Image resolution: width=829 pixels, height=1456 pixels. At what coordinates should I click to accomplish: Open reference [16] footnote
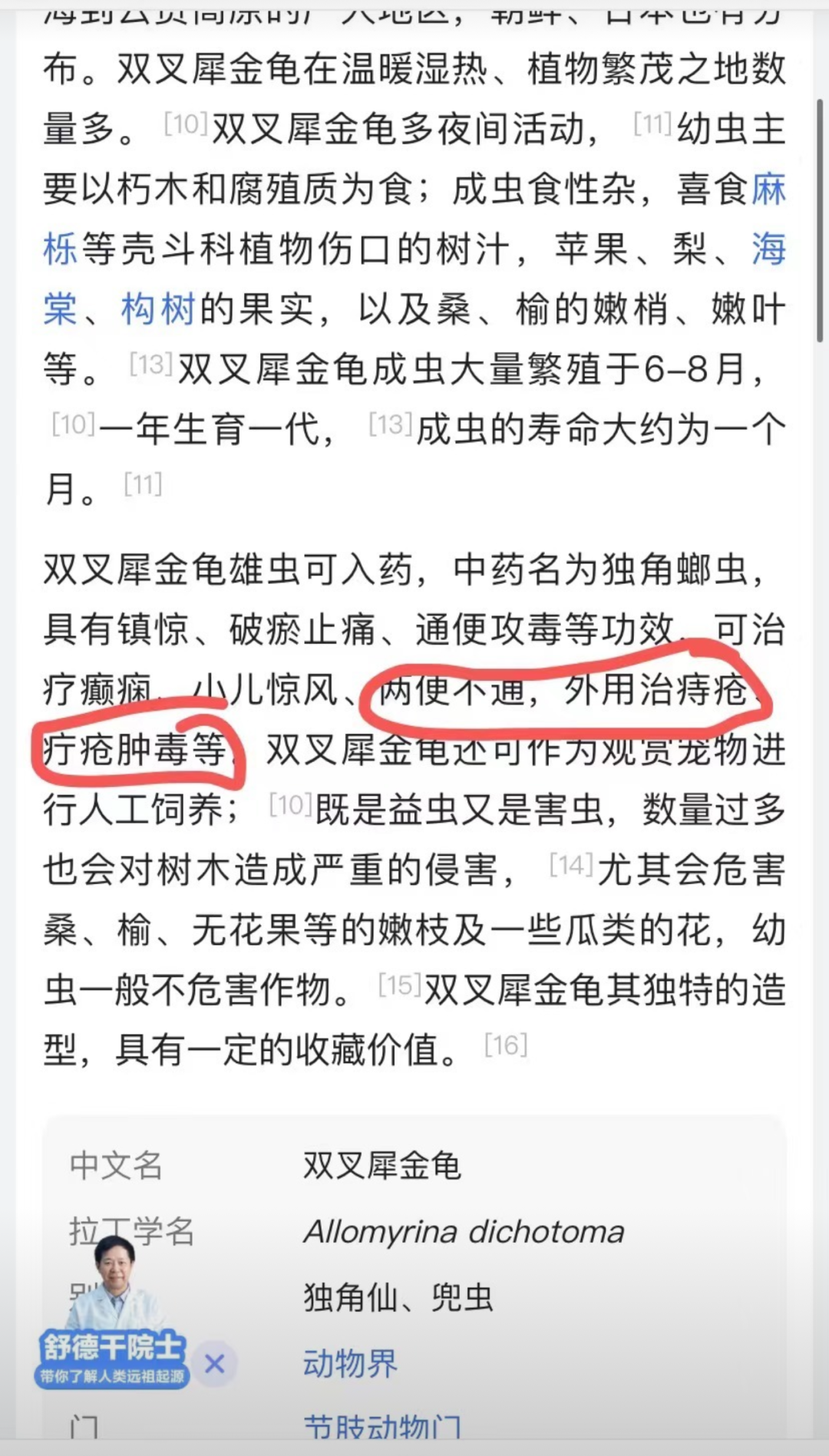pyautogui.click(x=506, y=1045)
